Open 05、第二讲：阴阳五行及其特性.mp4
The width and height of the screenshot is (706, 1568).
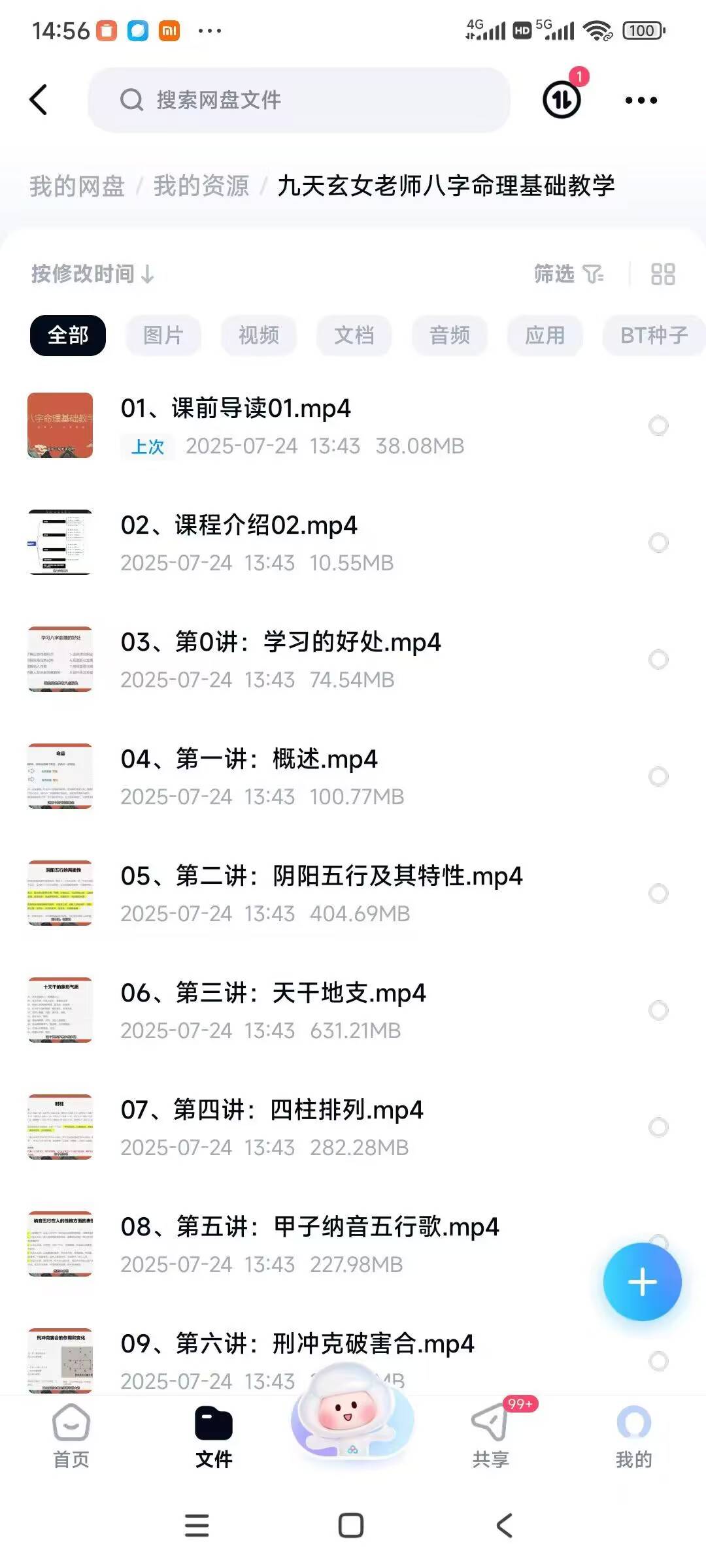[322, 877]
